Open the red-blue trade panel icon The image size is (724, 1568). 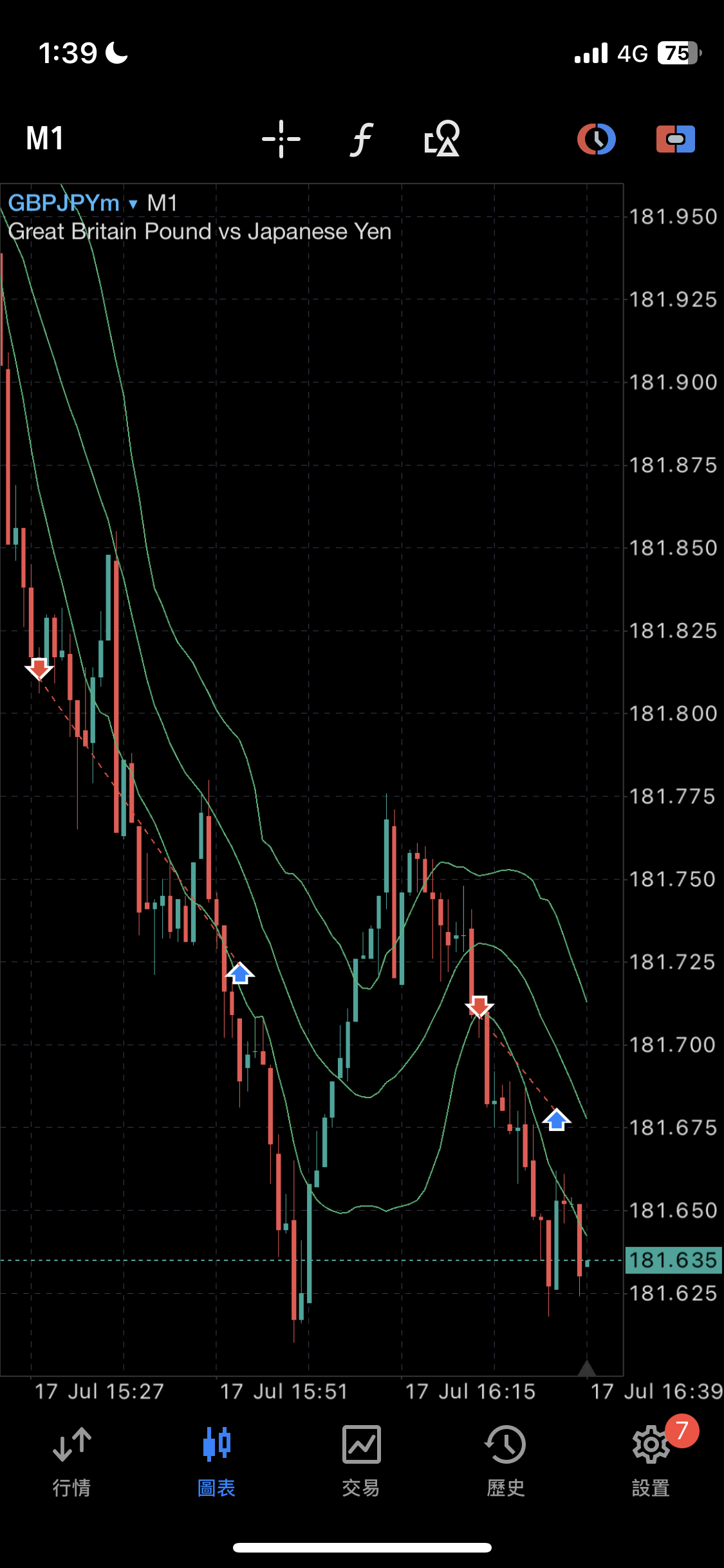pos(675,139)
